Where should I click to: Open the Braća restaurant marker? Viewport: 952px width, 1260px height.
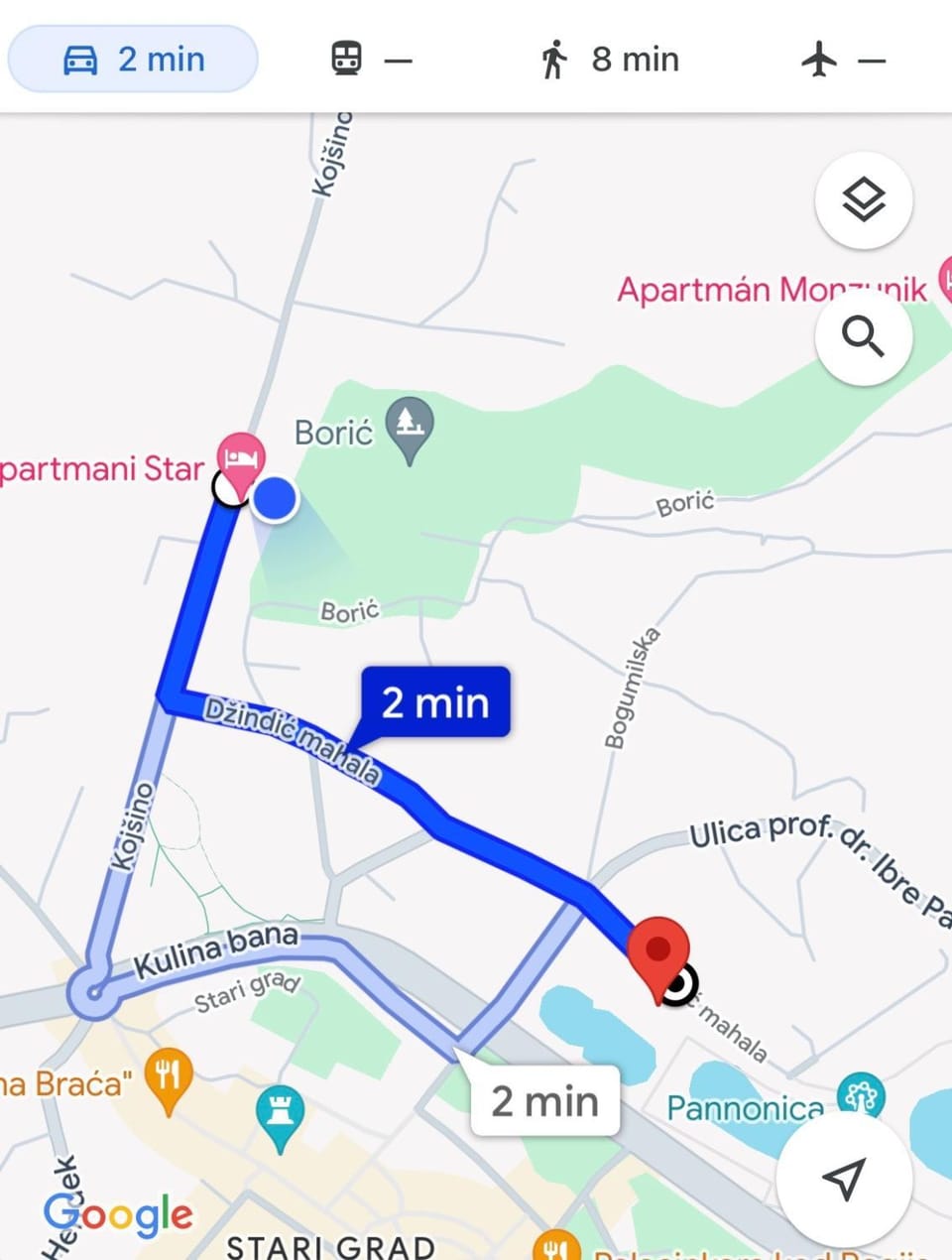point(168,1075)
